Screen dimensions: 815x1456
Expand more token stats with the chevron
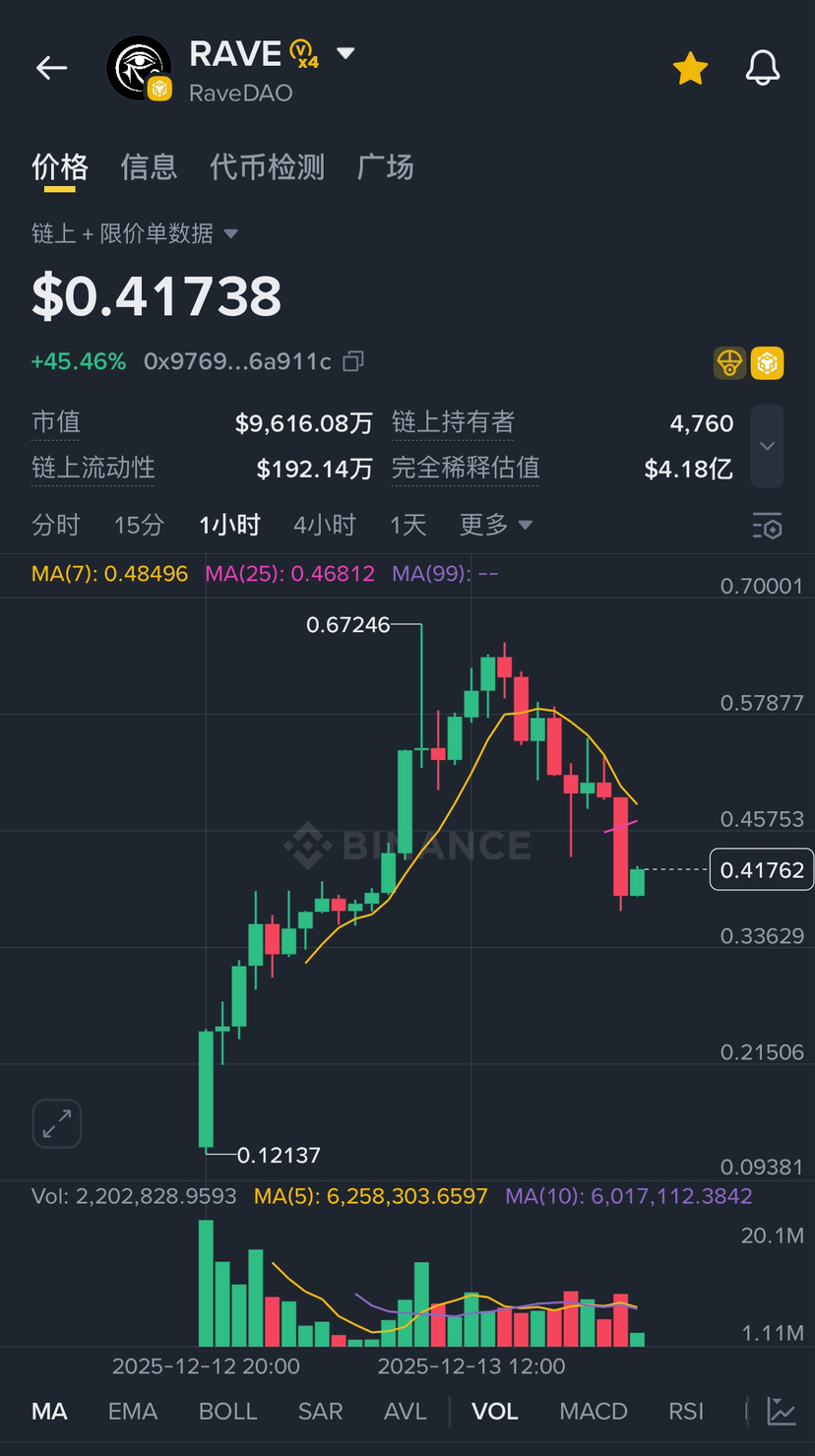point(767,446)
